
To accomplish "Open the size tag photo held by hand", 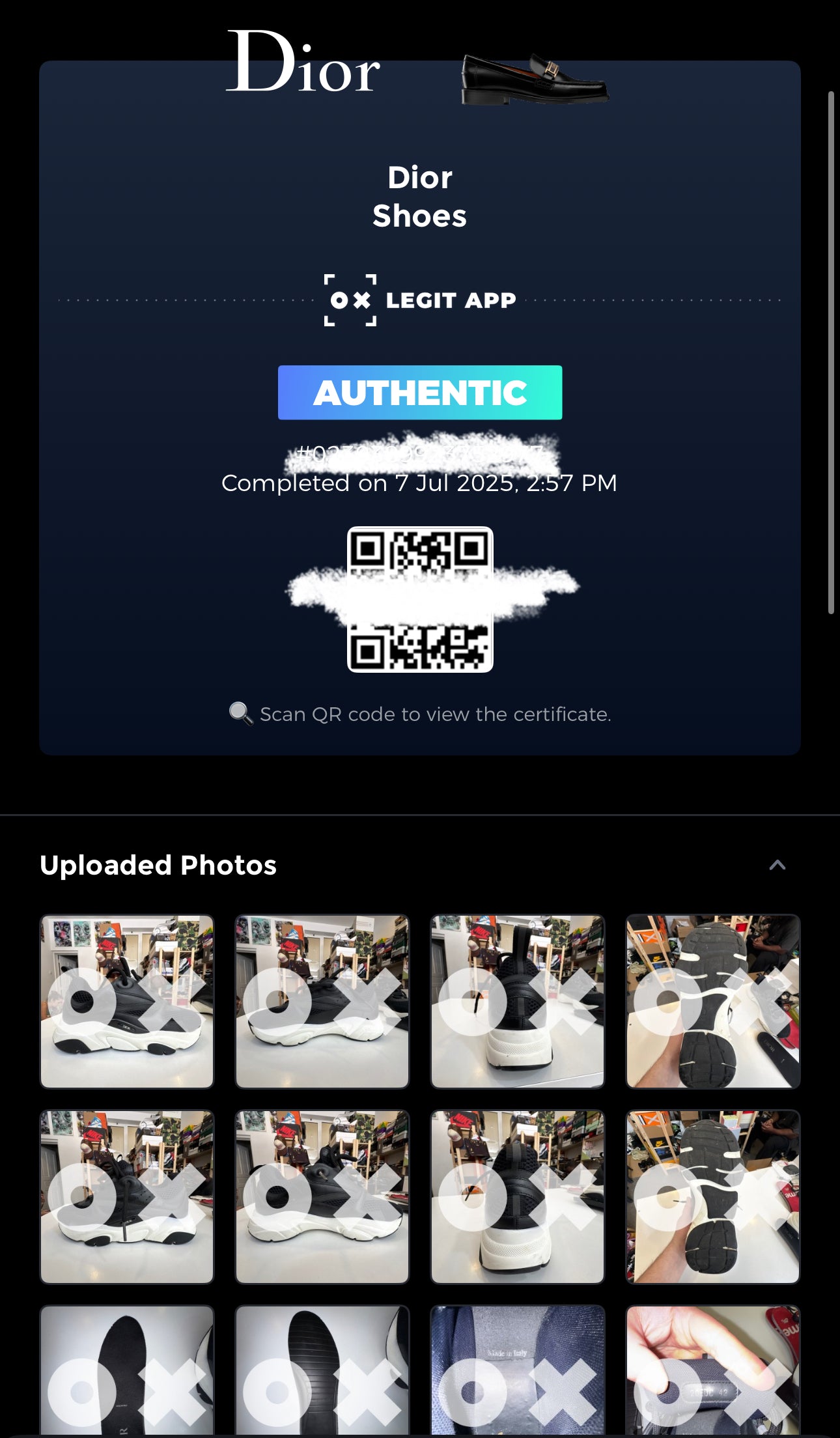I will click(x=713, y=1371).
